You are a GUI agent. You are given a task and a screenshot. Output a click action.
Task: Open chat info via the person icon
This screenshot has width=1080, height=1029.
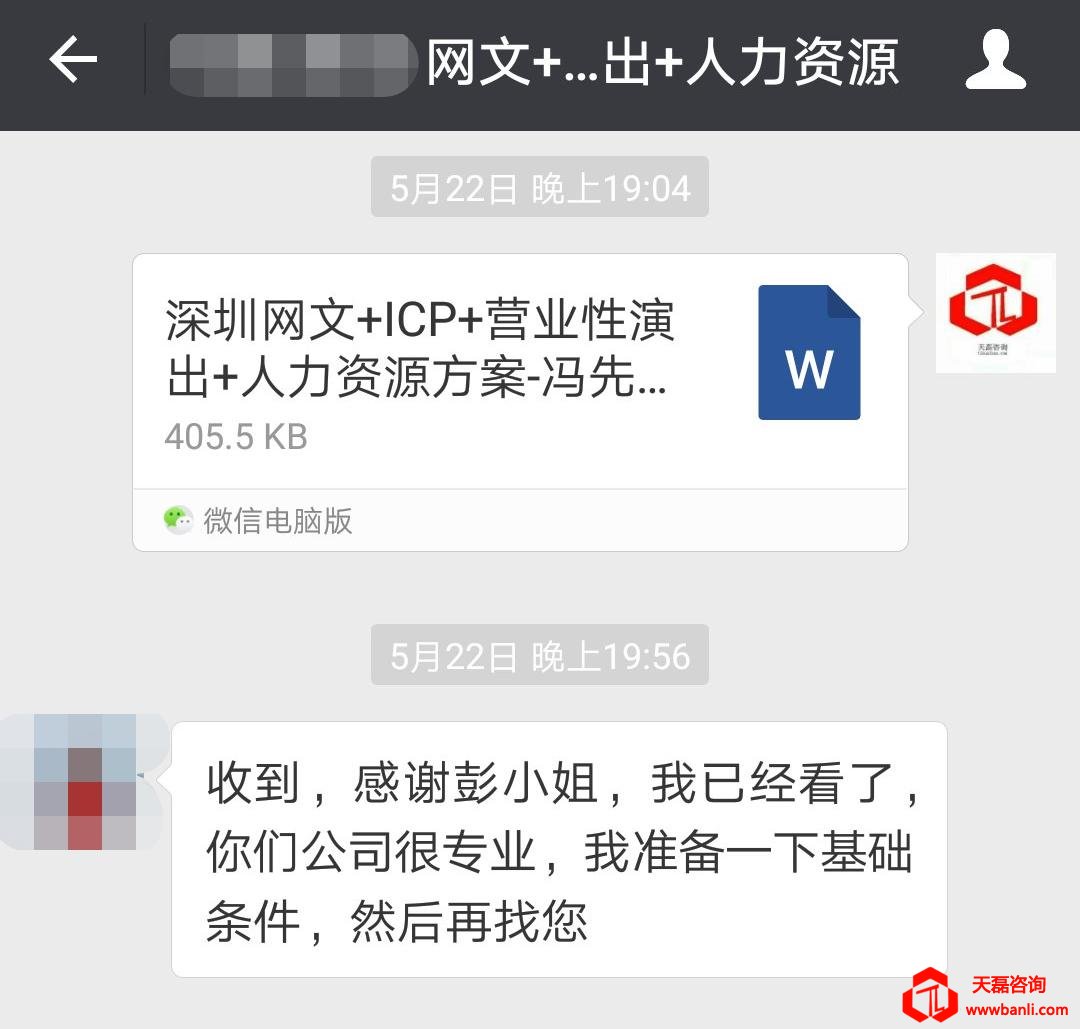[995, 61]
